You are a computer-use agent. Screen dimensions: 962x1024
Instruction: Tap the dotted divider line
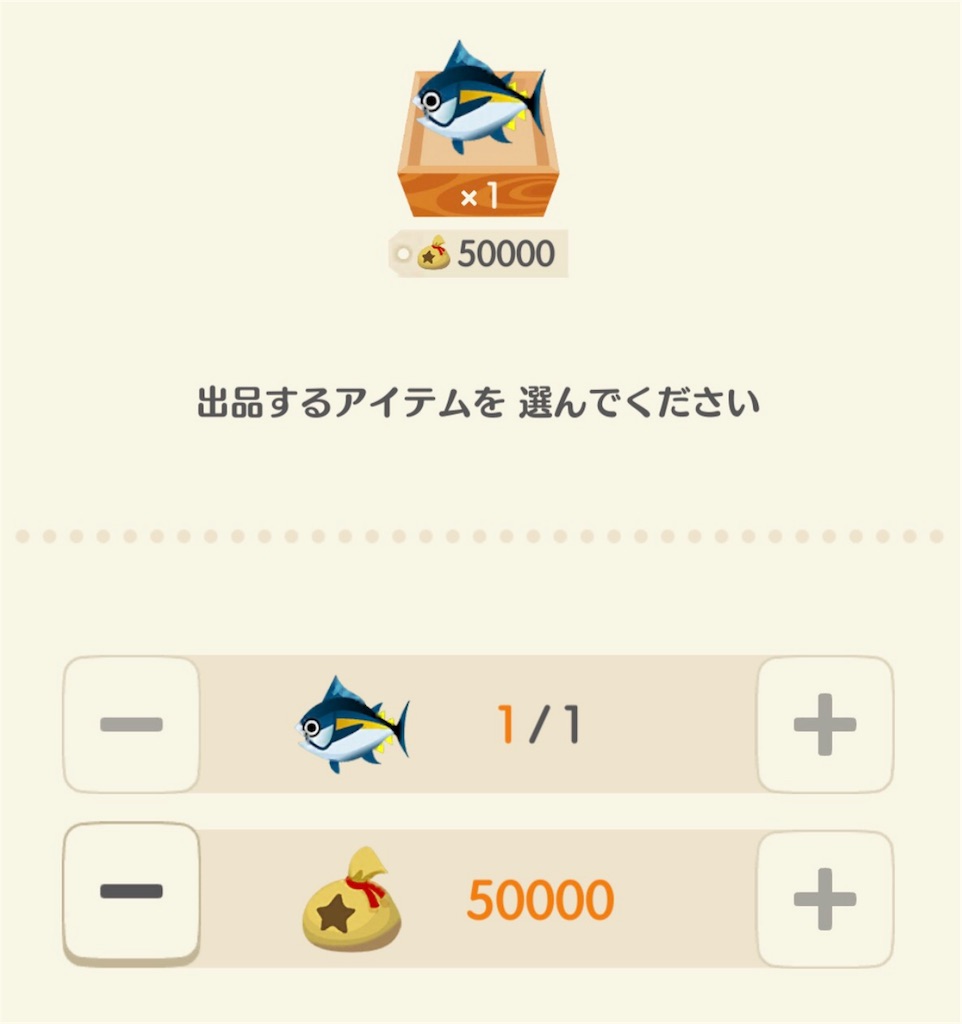click(480, 536)
